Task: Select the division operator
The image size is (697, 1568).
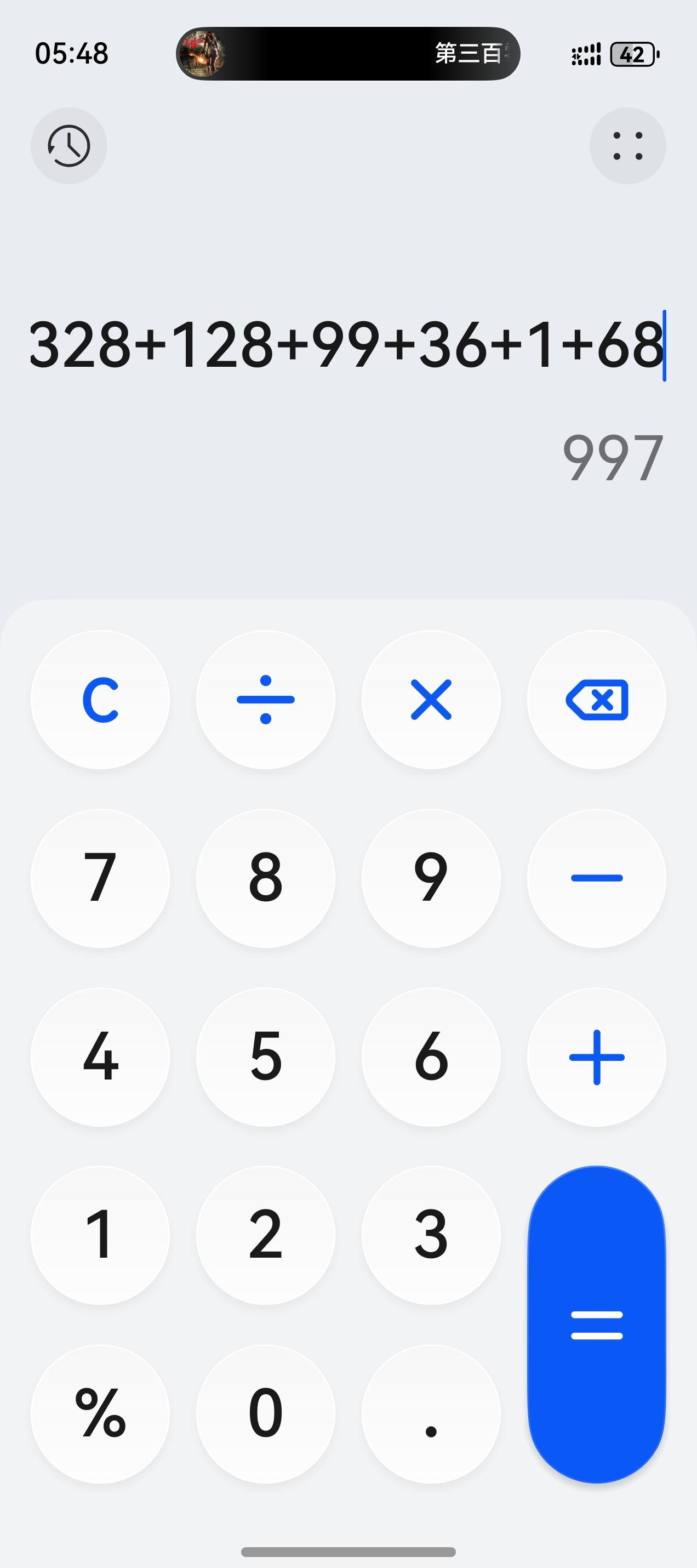Action: [266, 700]
